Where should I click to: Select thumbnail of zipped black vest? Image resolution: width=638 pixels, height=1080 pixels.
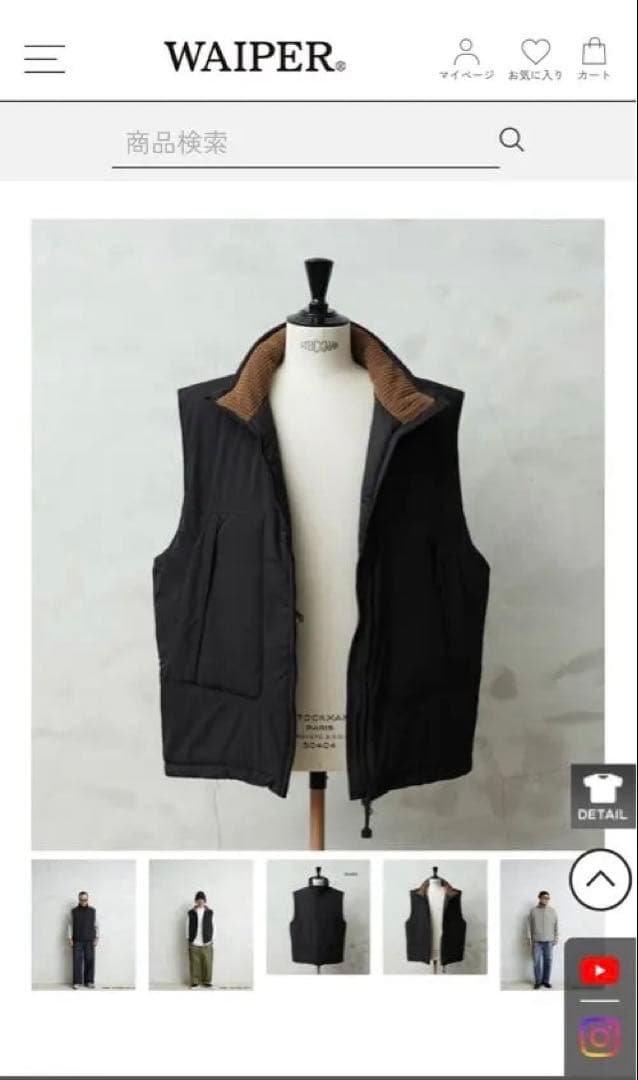(x=318, y=918)
